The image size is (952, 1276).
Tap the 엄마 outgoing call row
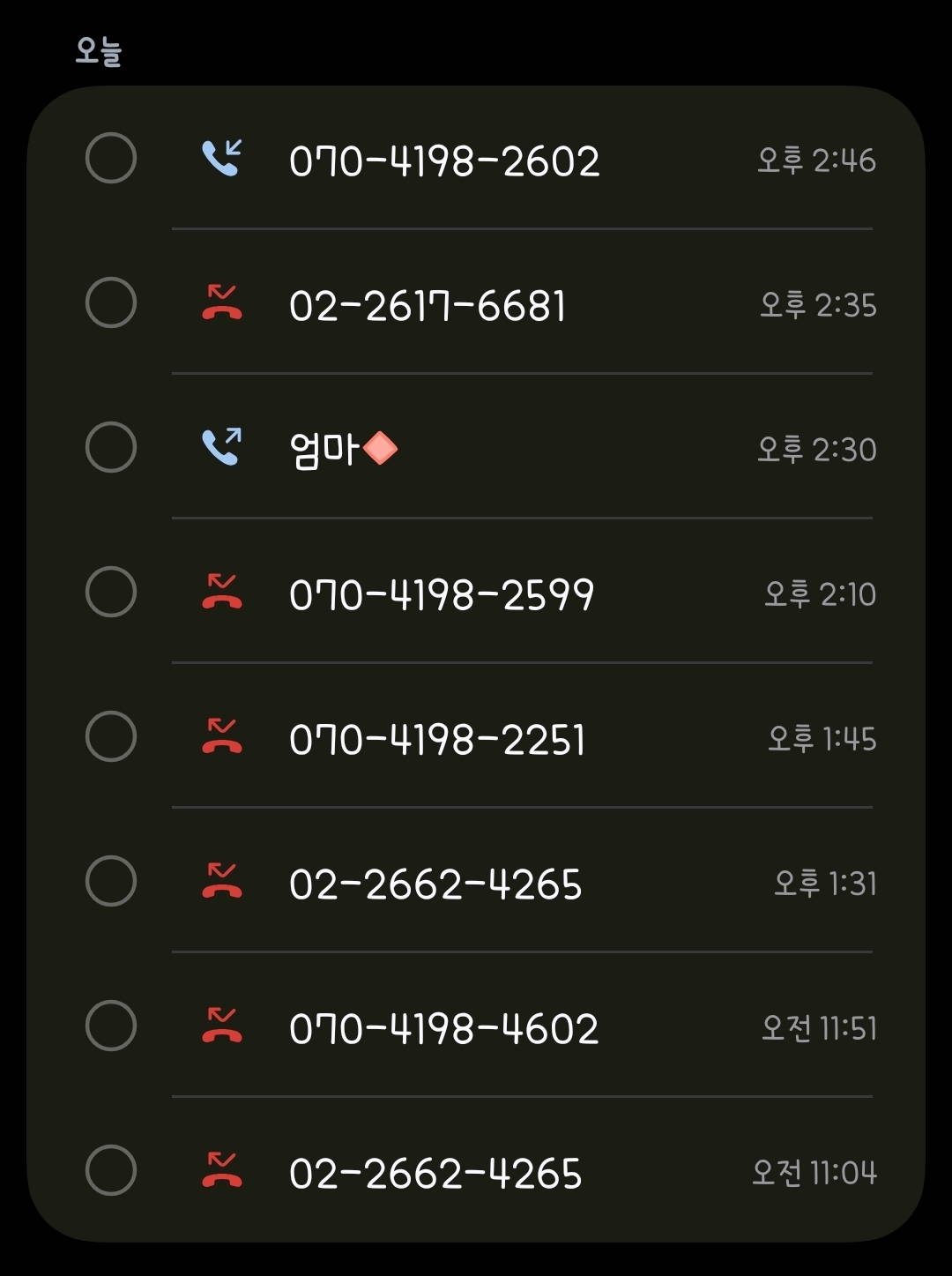pos(520,449)
